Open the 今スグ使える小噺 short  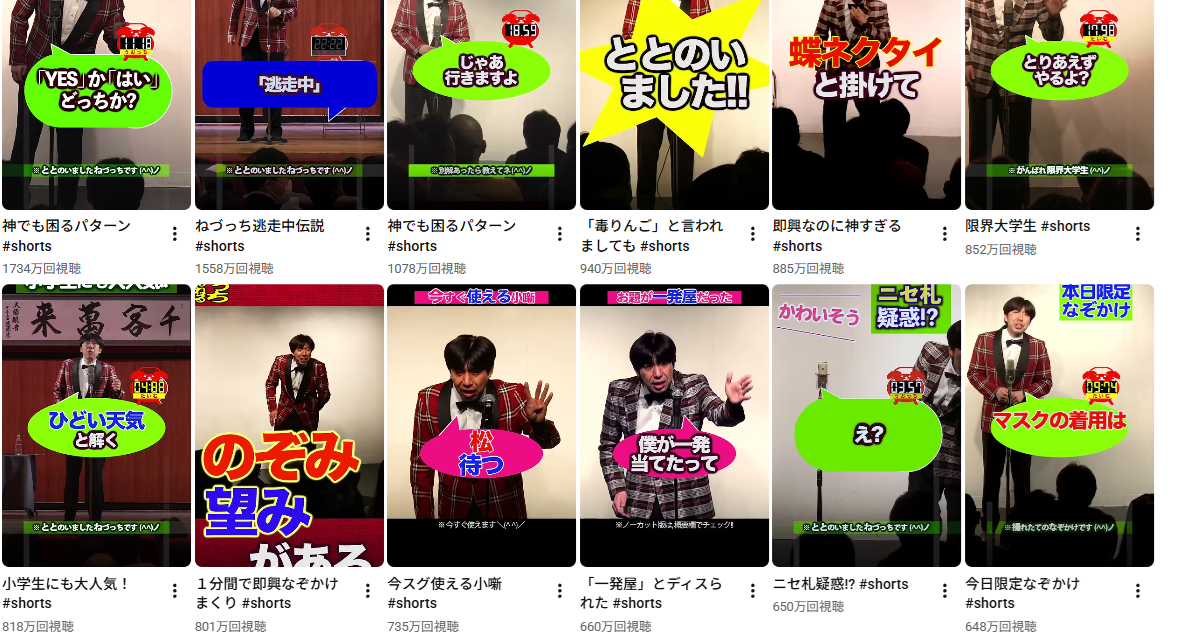tap(481, 425)
